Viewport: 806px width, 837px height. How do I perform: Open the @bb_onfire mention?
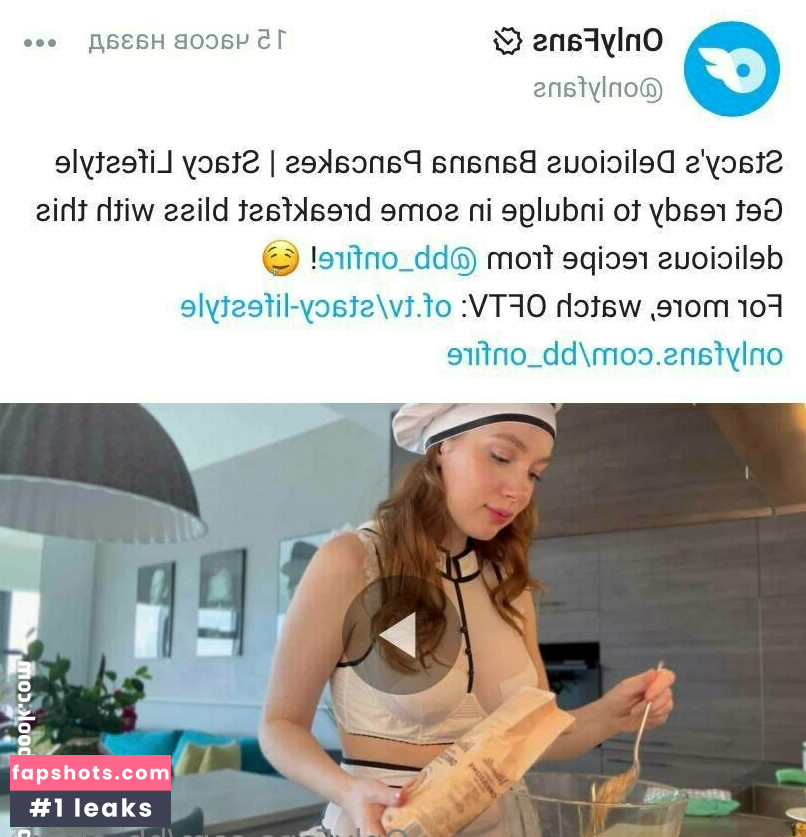click(396, 259)
